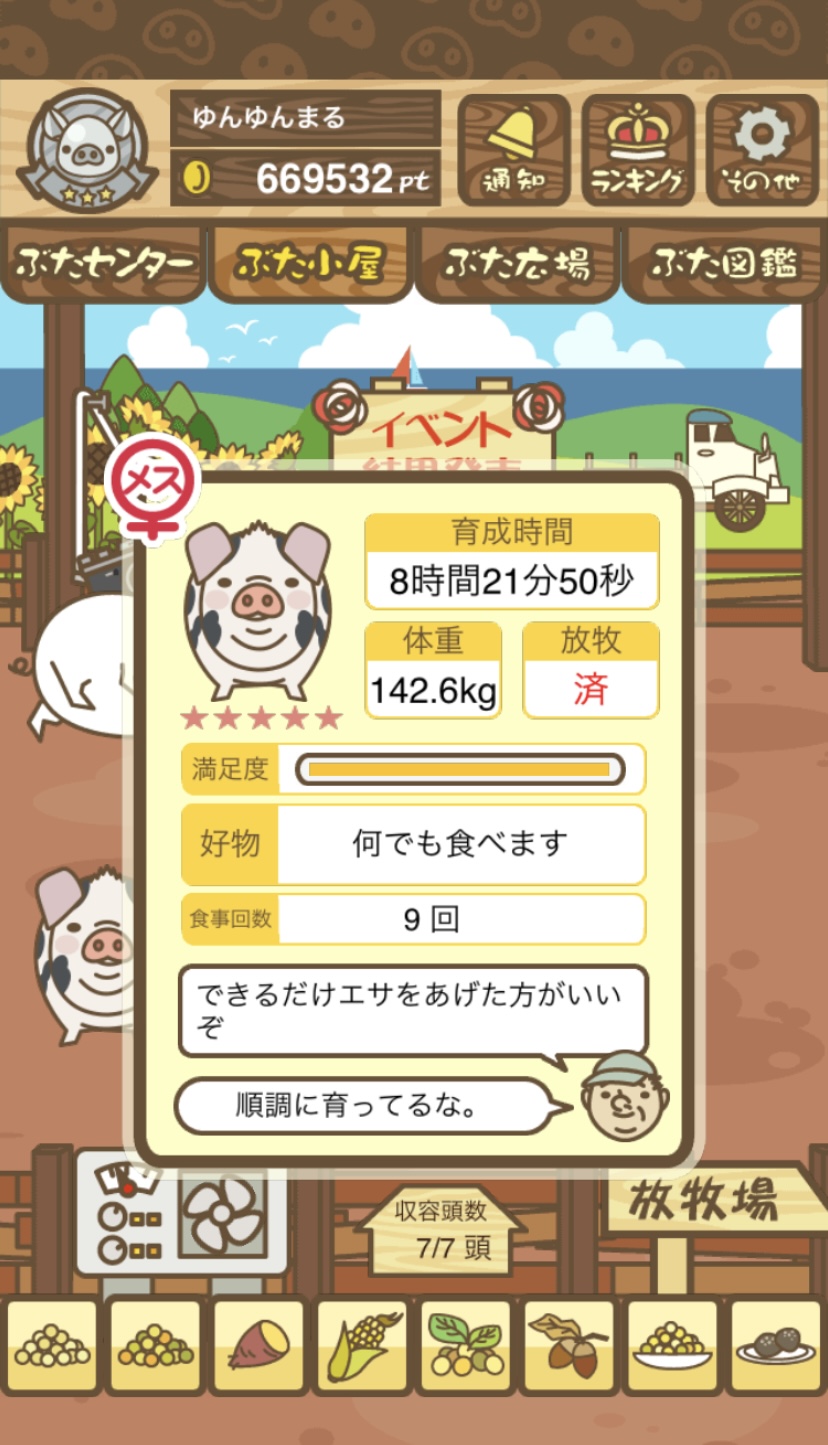
Task: Select the acorn feed
Action: 568,1343
